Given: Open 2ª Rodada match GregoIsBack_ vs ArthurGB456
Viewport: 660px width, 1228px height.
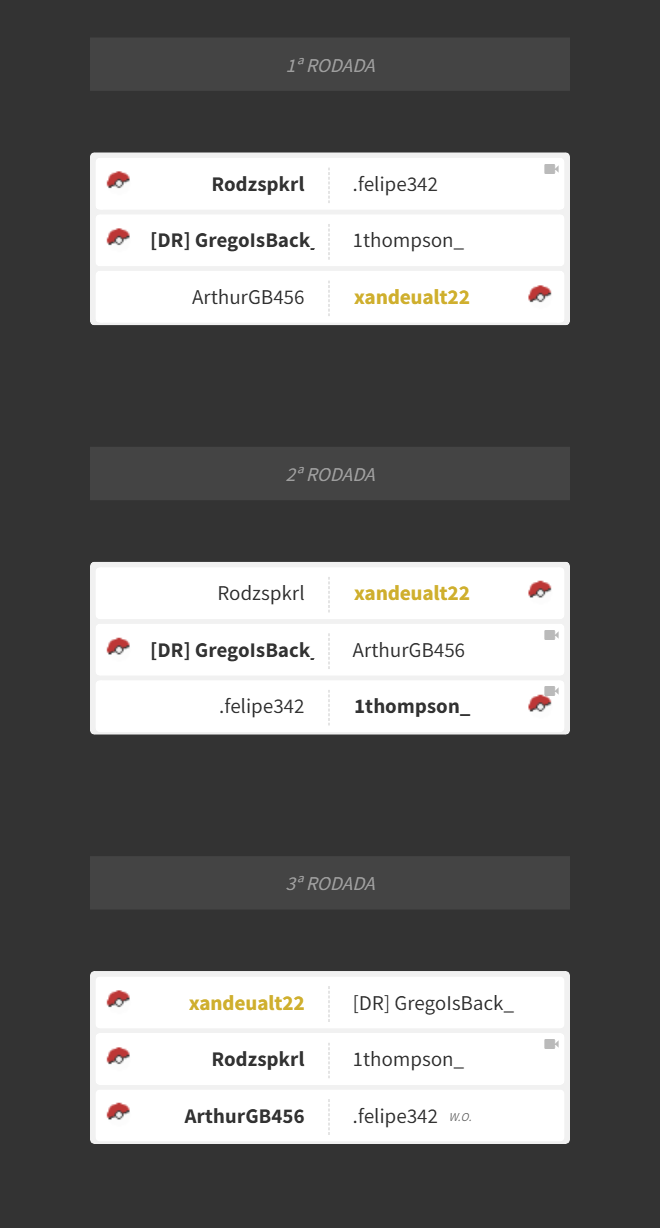Looking at the screenshot, I should coord(330,650).
